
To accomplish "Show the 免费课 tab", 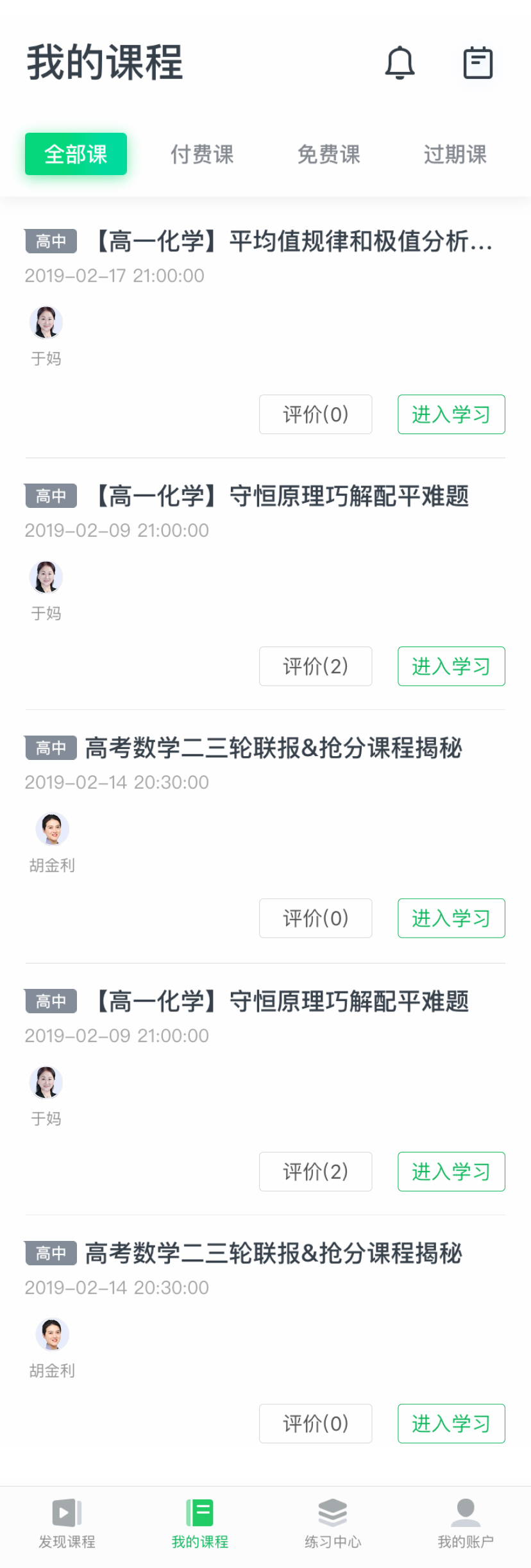I will [x=328, y=154].
